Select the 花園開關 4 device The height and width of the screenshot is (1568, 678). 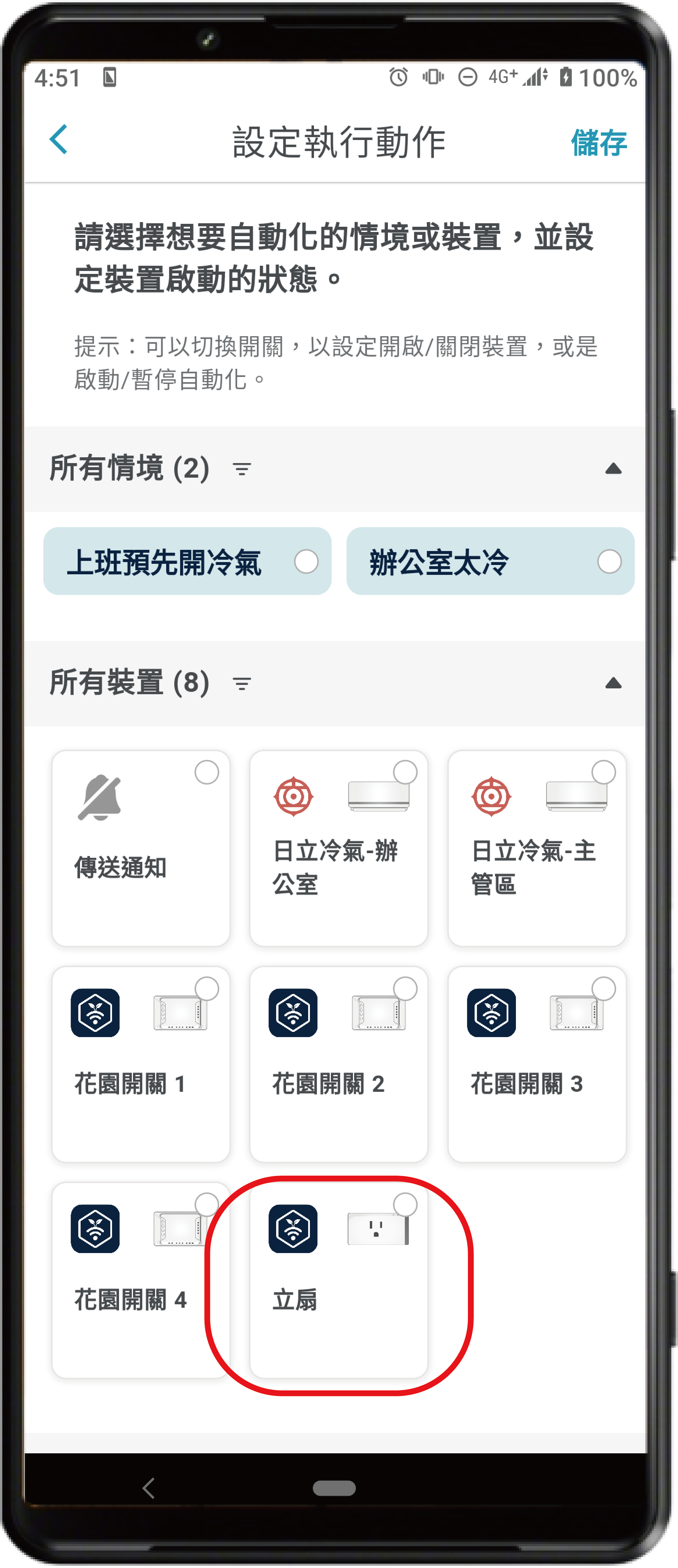[141, 1280]
